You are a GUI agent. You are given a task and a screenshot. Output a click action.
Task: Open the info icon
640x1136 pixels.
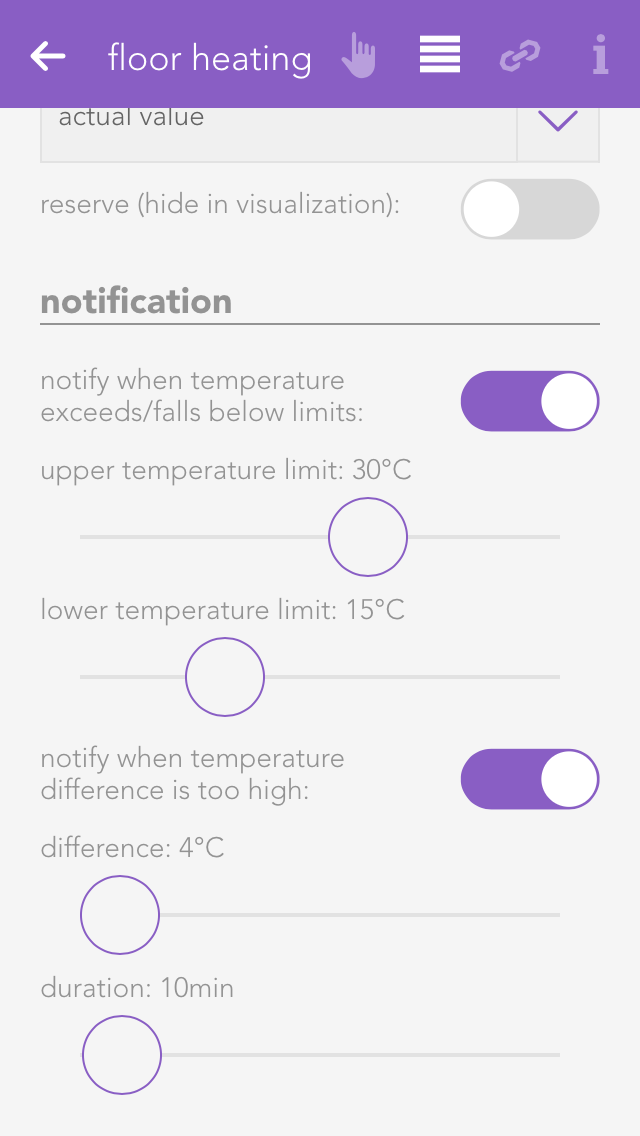(x=600, y=56)
